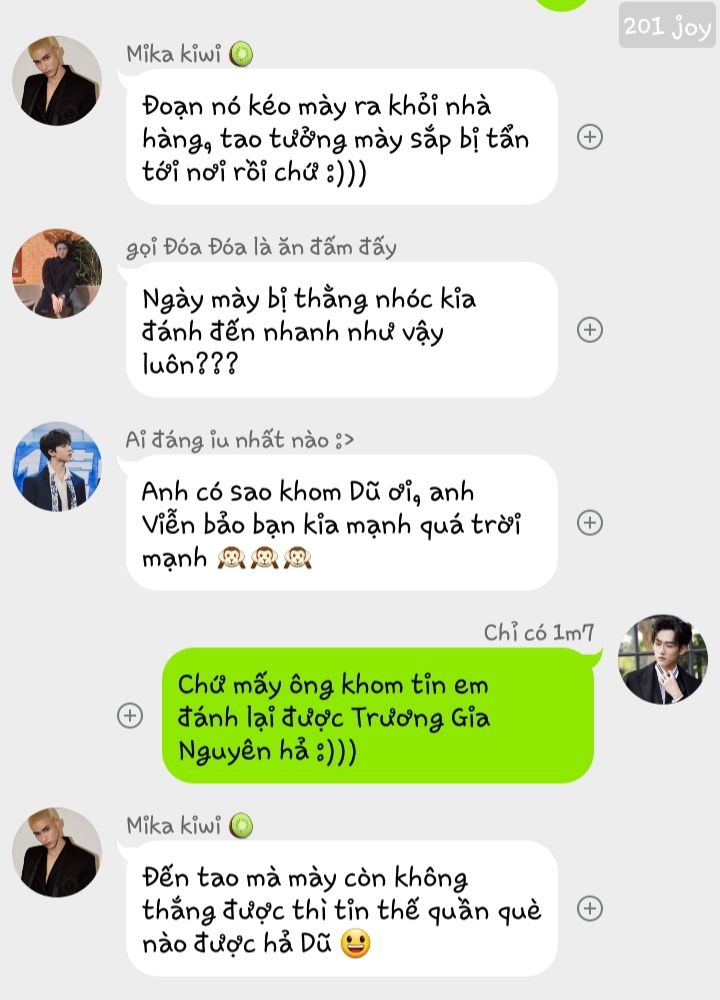Screen dimensions: 720x1000
Task: View the profile picture of "Ai đáng iu nhất nào"
Action: pos(57,466)
